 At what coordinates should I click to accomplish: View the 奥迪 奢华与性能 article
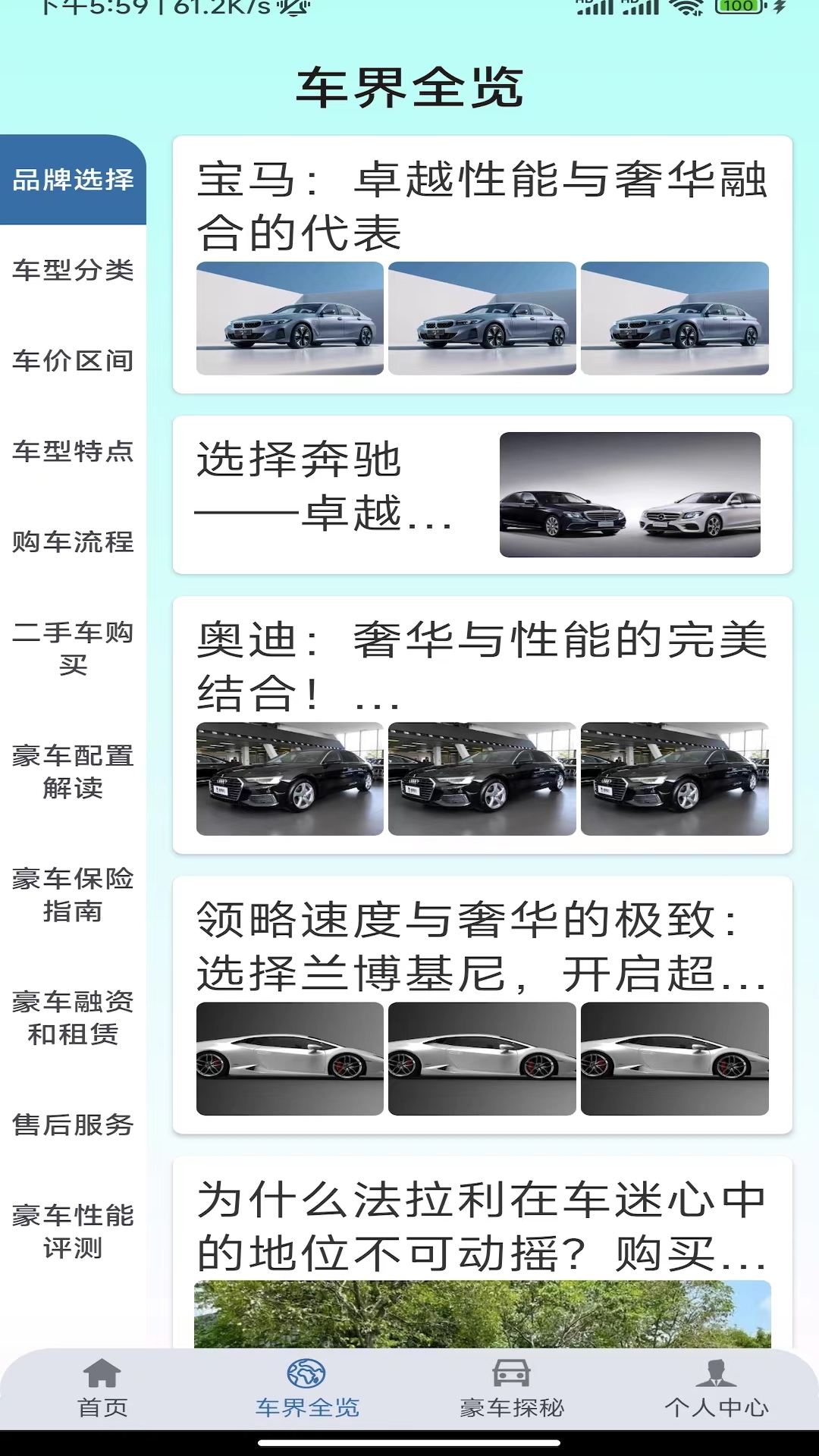click(482, 726)
